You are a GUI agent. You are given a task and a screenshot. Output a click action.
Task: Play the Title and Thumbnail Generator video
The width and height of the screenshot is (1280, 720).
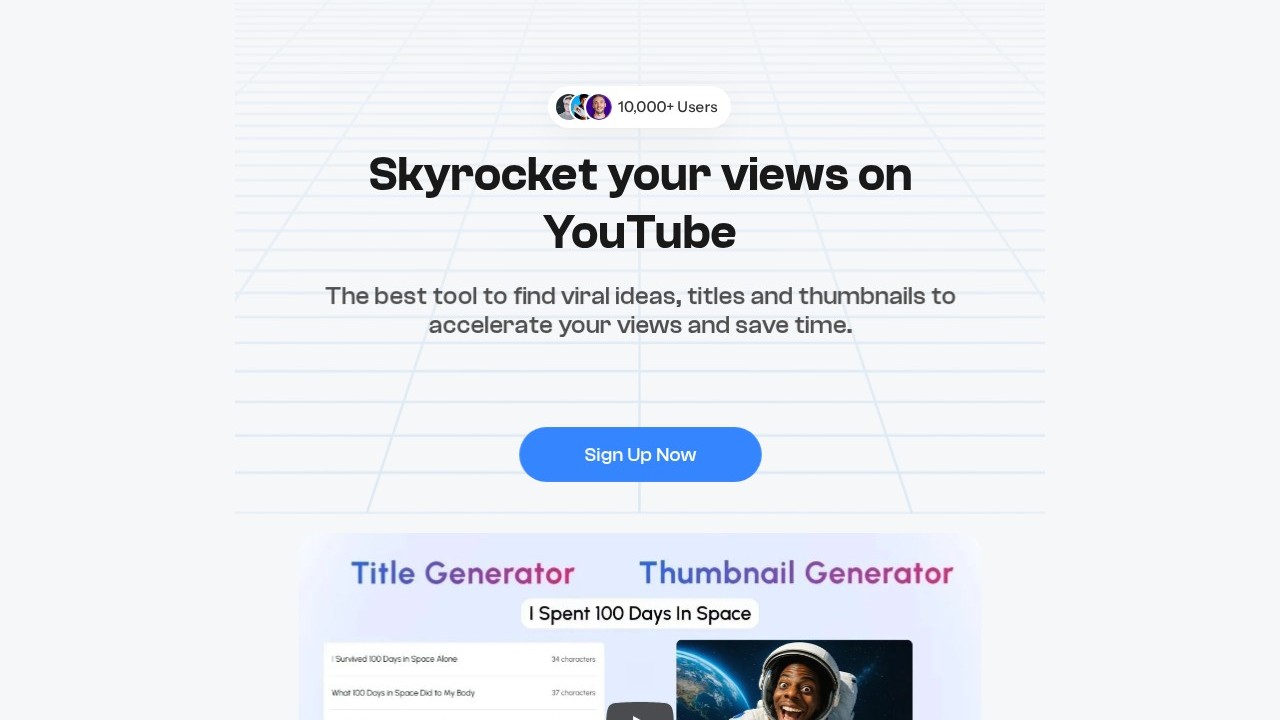point(639,712)
